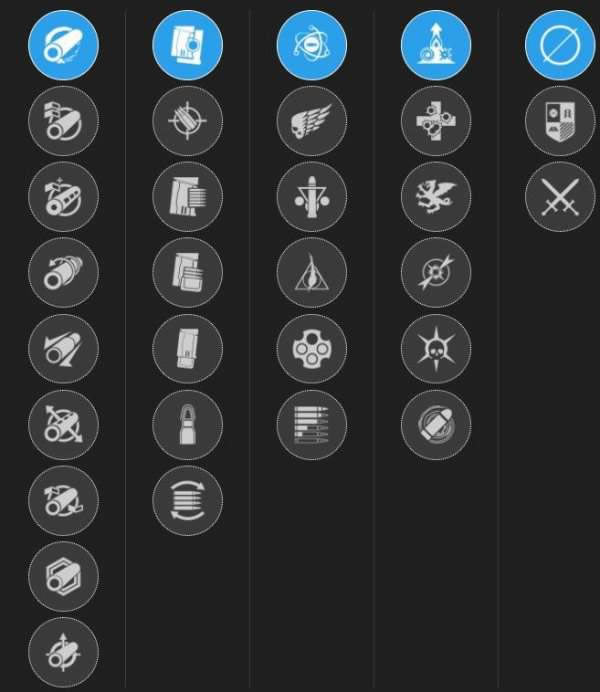Choose the dragon griffin perk
600x692 pixels.
coord(435,197)
